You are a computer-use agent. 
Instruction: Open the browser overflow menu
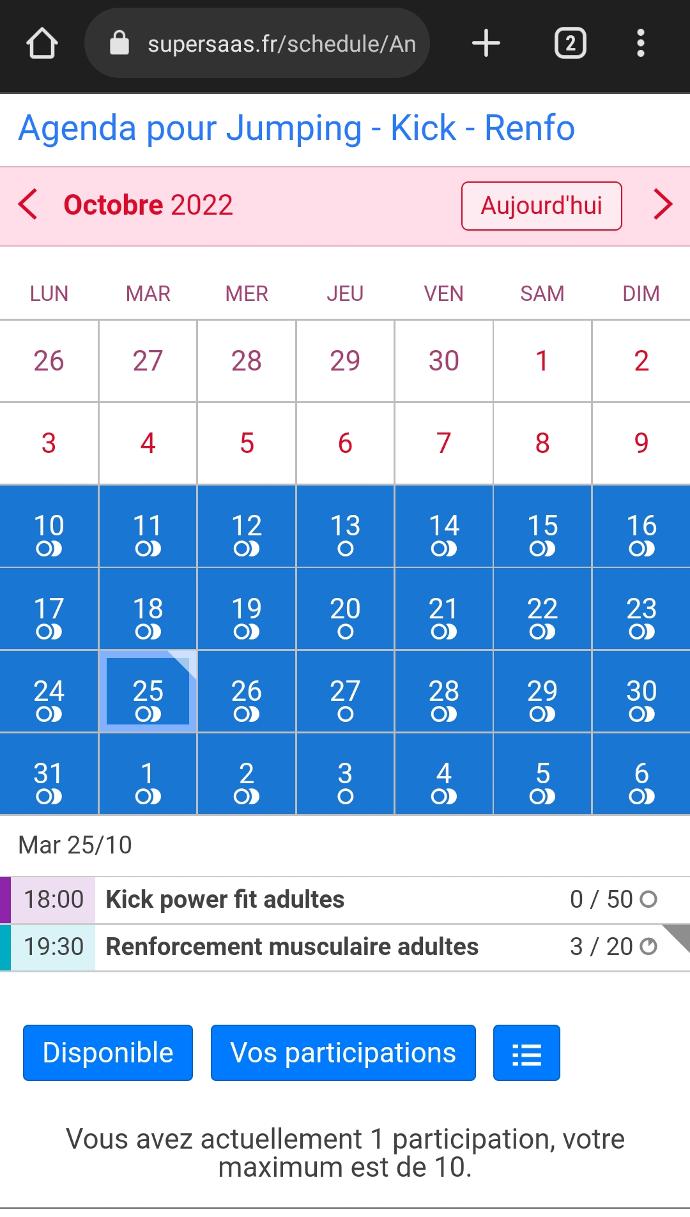pos(640,43)
